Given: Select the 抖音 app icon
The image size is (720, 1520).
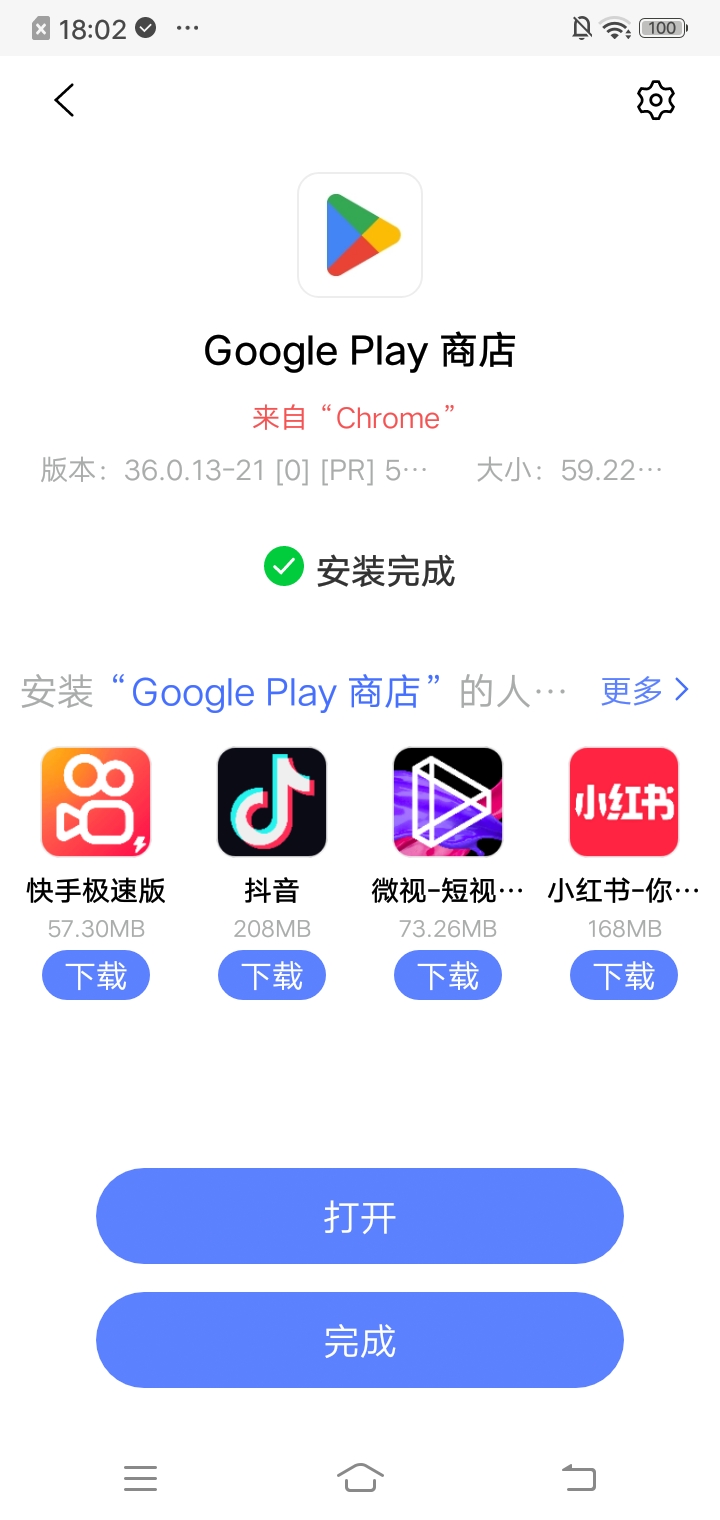Looking at the screenshot, I should tap(272, 801).
